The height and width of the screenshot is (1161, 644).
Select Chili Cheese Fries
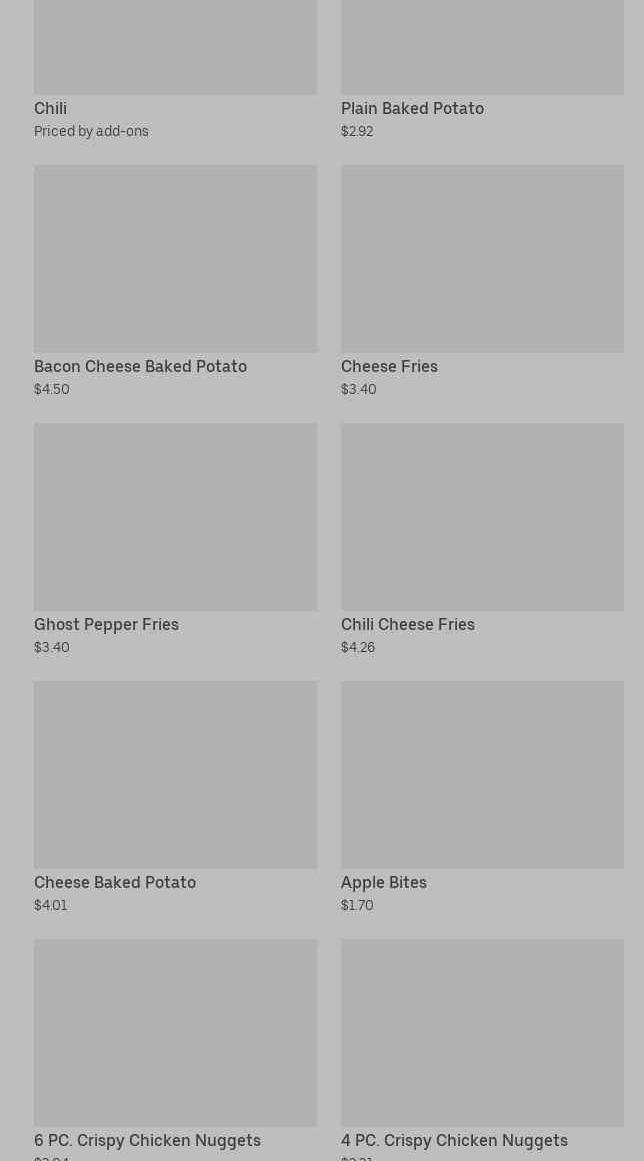(482, 540)
